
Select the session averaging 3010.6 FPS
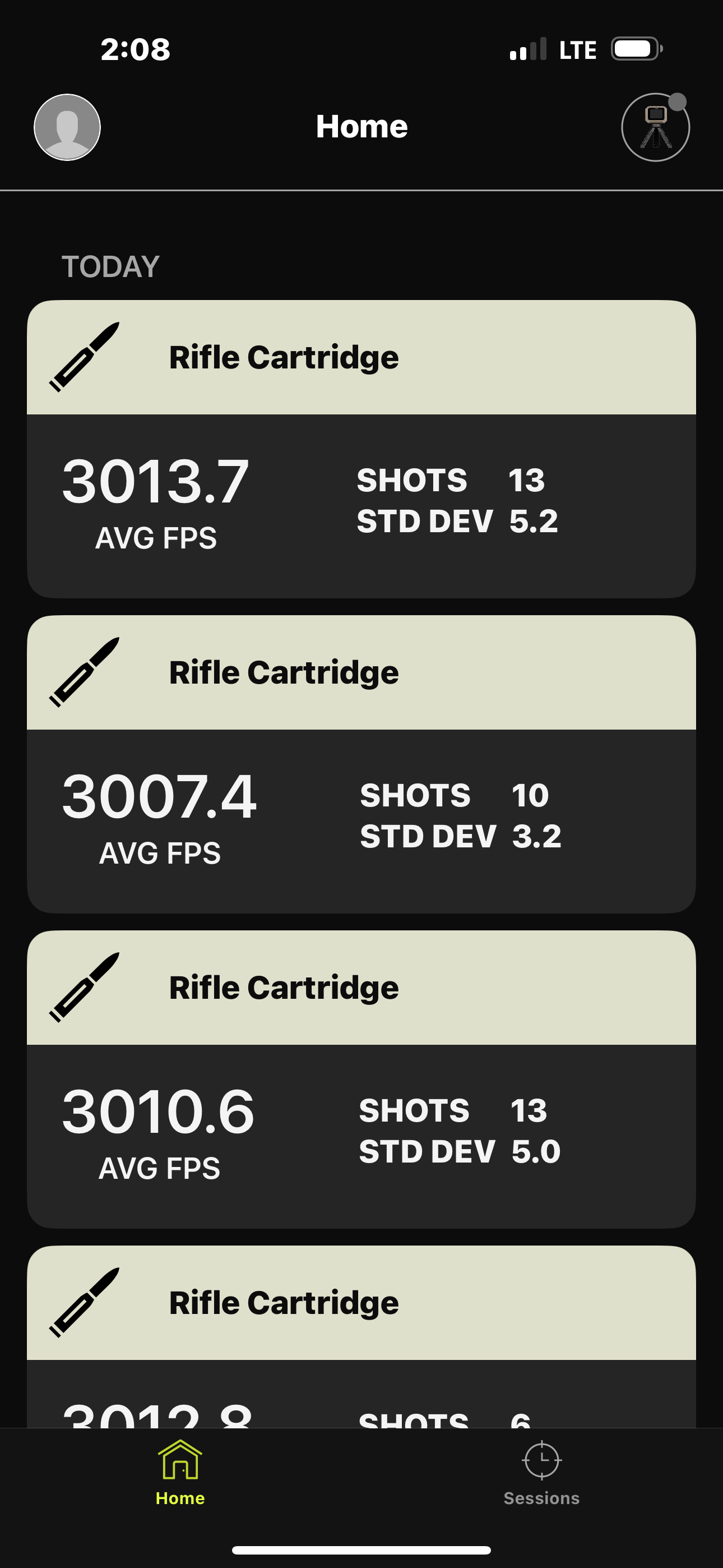[361, 1078]
